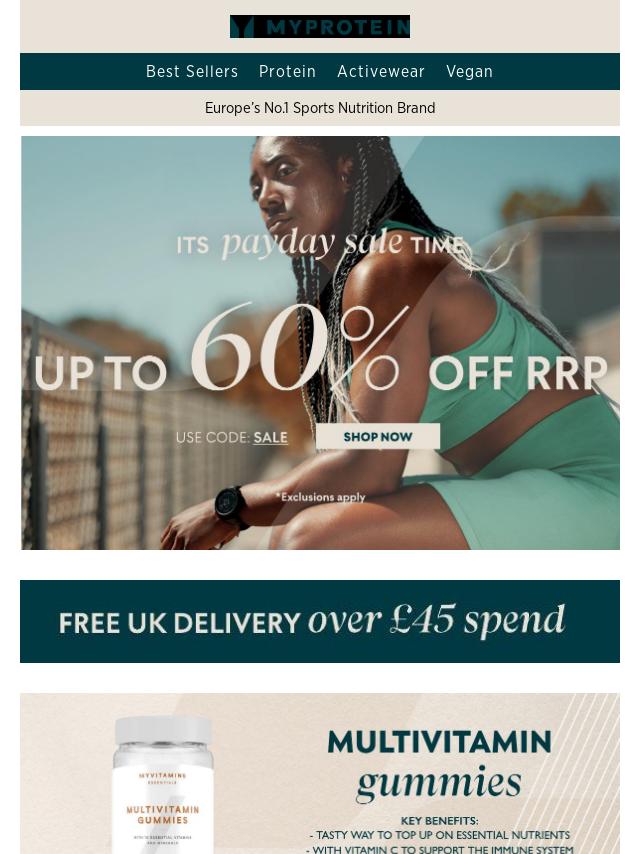Tap the Shop Now button

click(x=378, y=437)
